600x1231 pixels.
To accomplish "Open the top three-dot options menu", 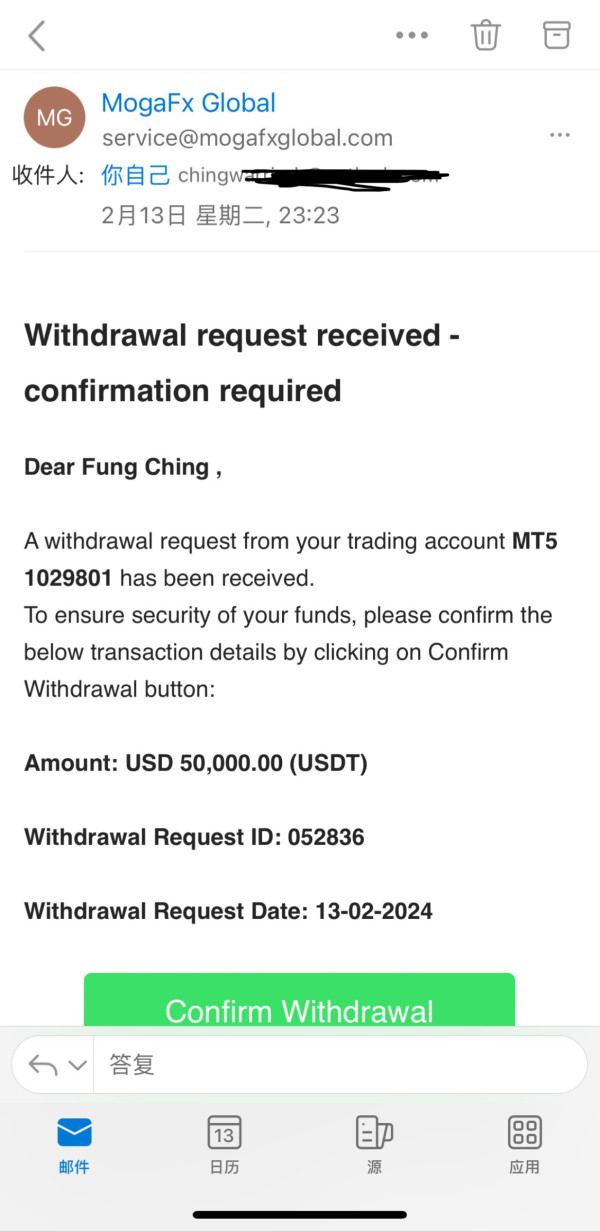I will (412, 35).
